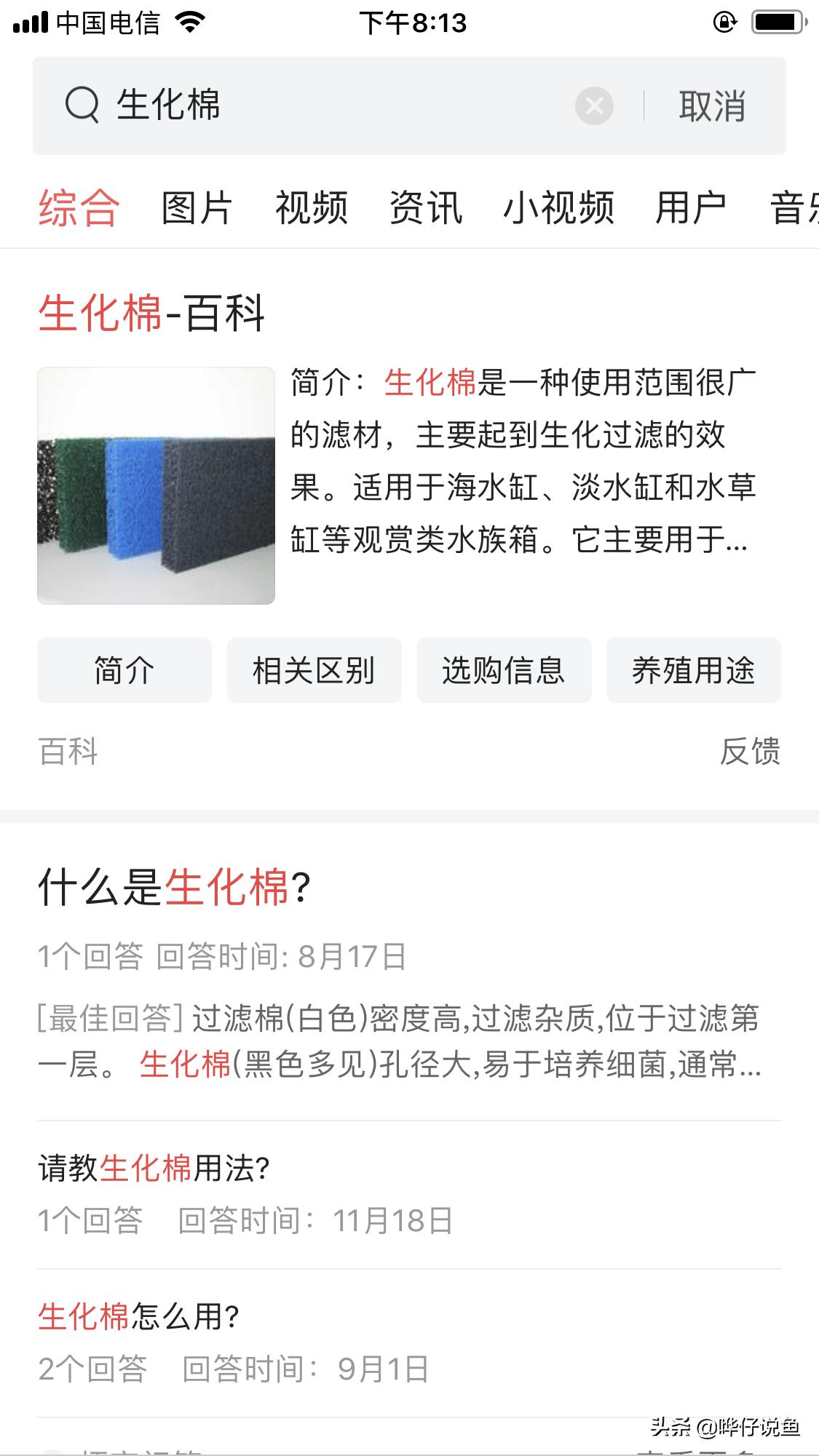Tap the Wi-Fi icon in status bar
819x1456 pixels.
[x=191, y=22]
